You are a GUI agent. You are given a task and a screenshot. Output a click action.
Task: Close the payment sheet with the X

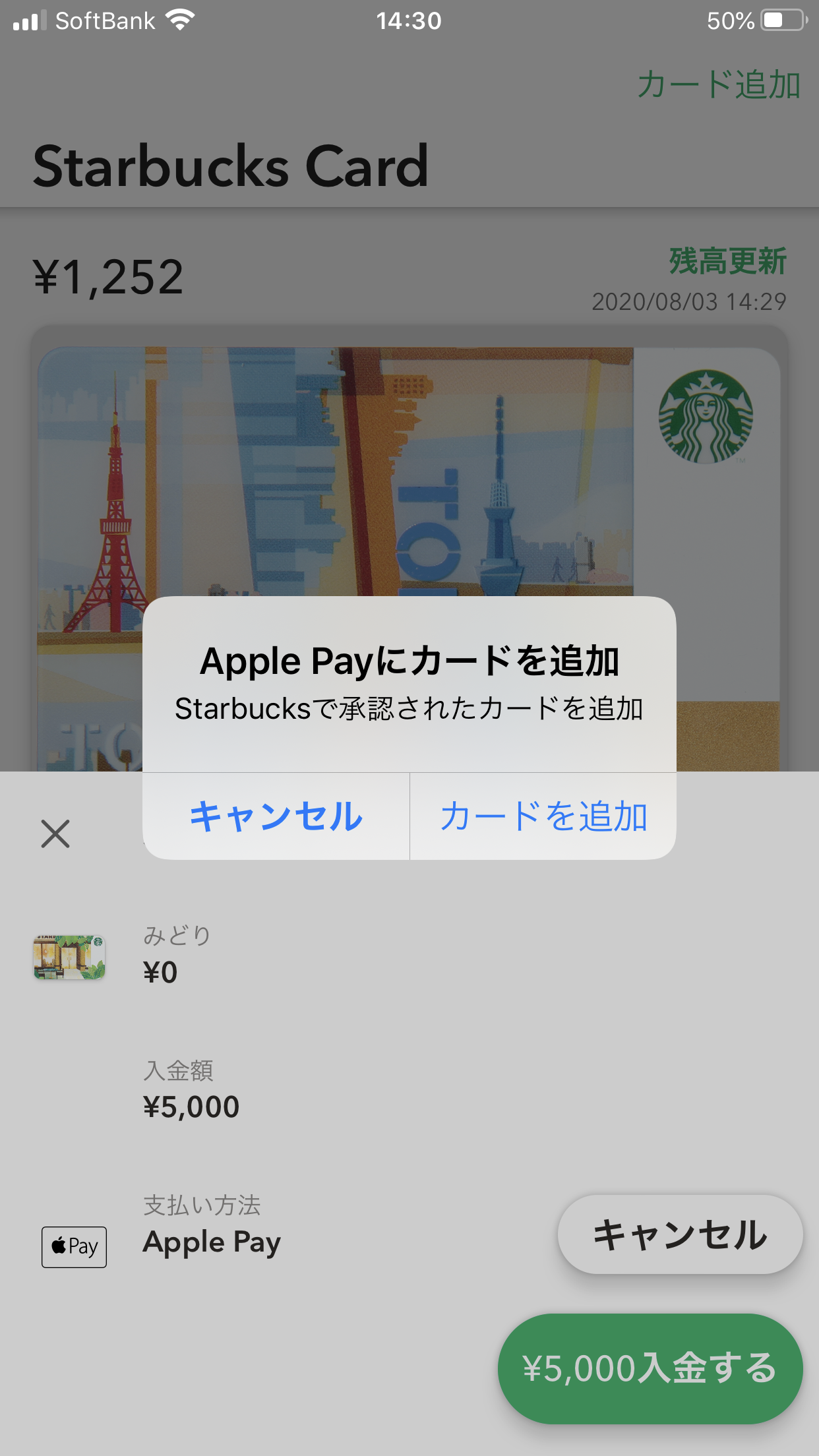[x=55, y=834]
